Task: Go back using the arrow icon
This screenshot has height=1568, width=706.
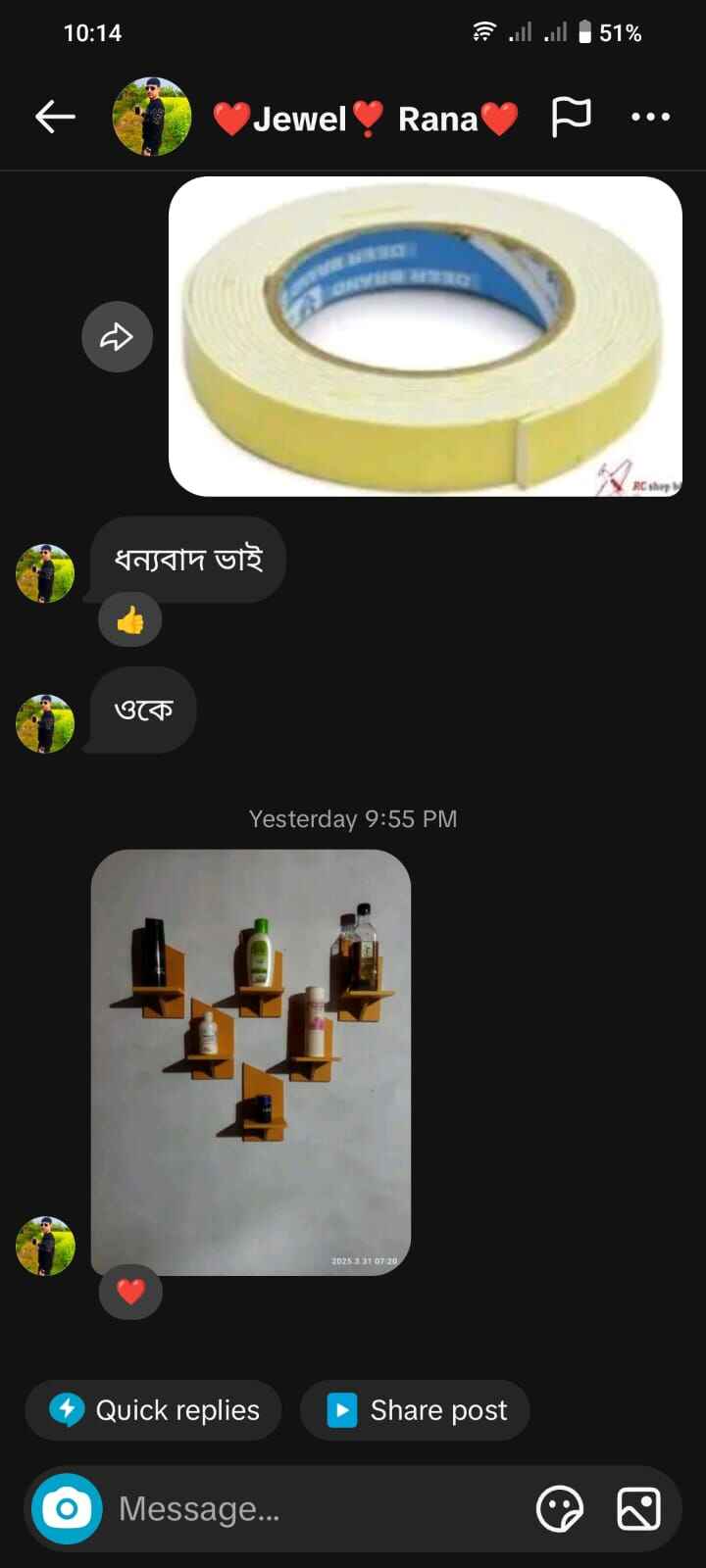Action: [55, 118]
